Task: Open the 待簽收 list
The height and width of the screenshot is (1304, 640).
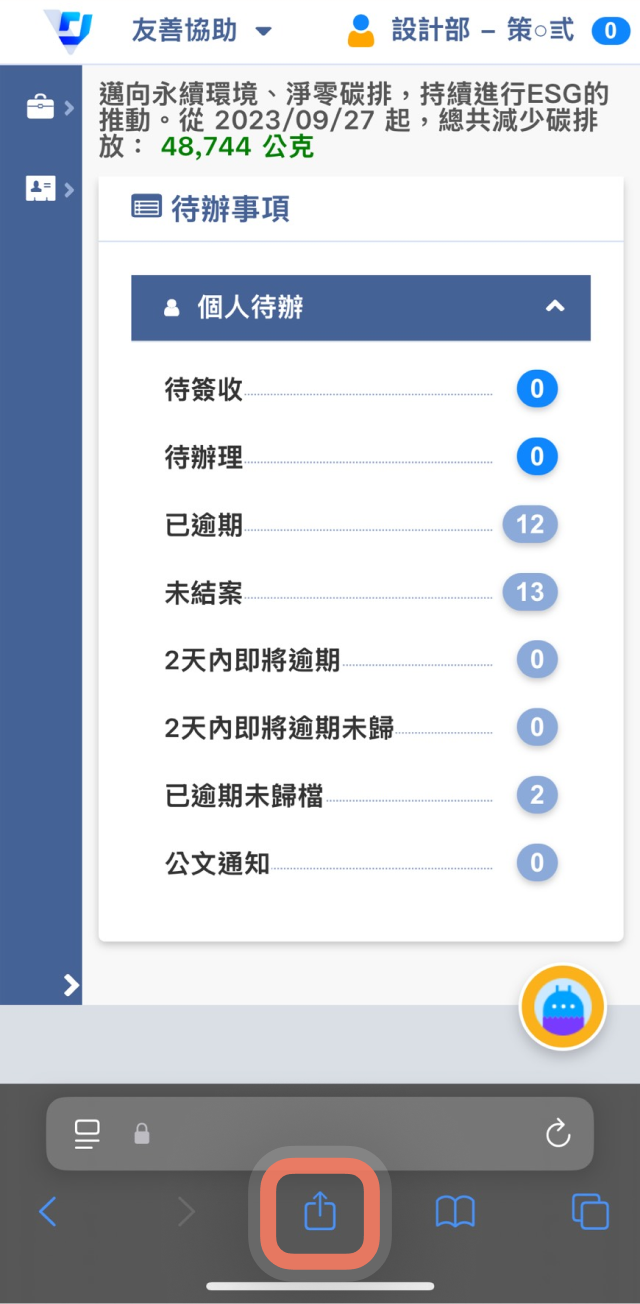Action: pyautogui.click(x=361, y=389)
